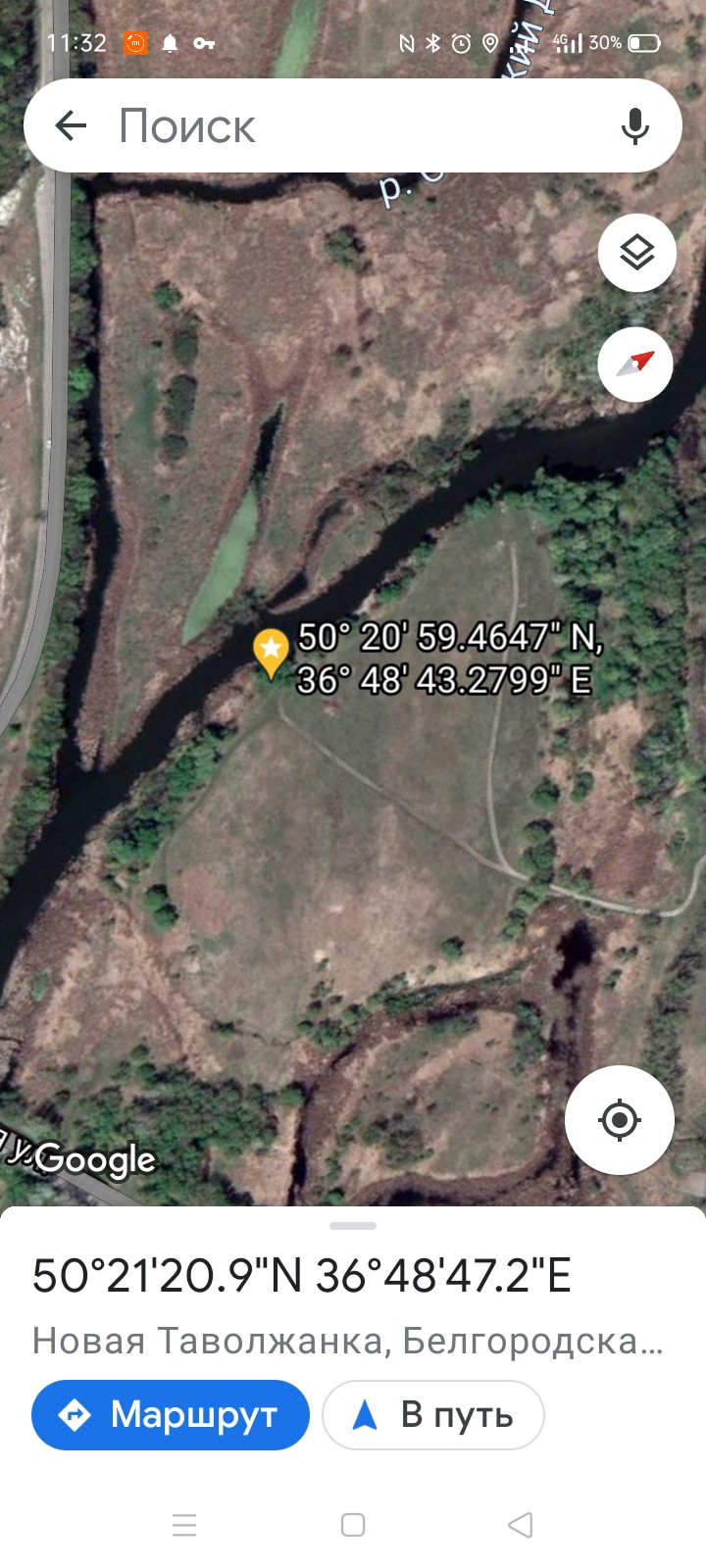
Task: Go to the system home screen
Action: [x=353, y=1525]
